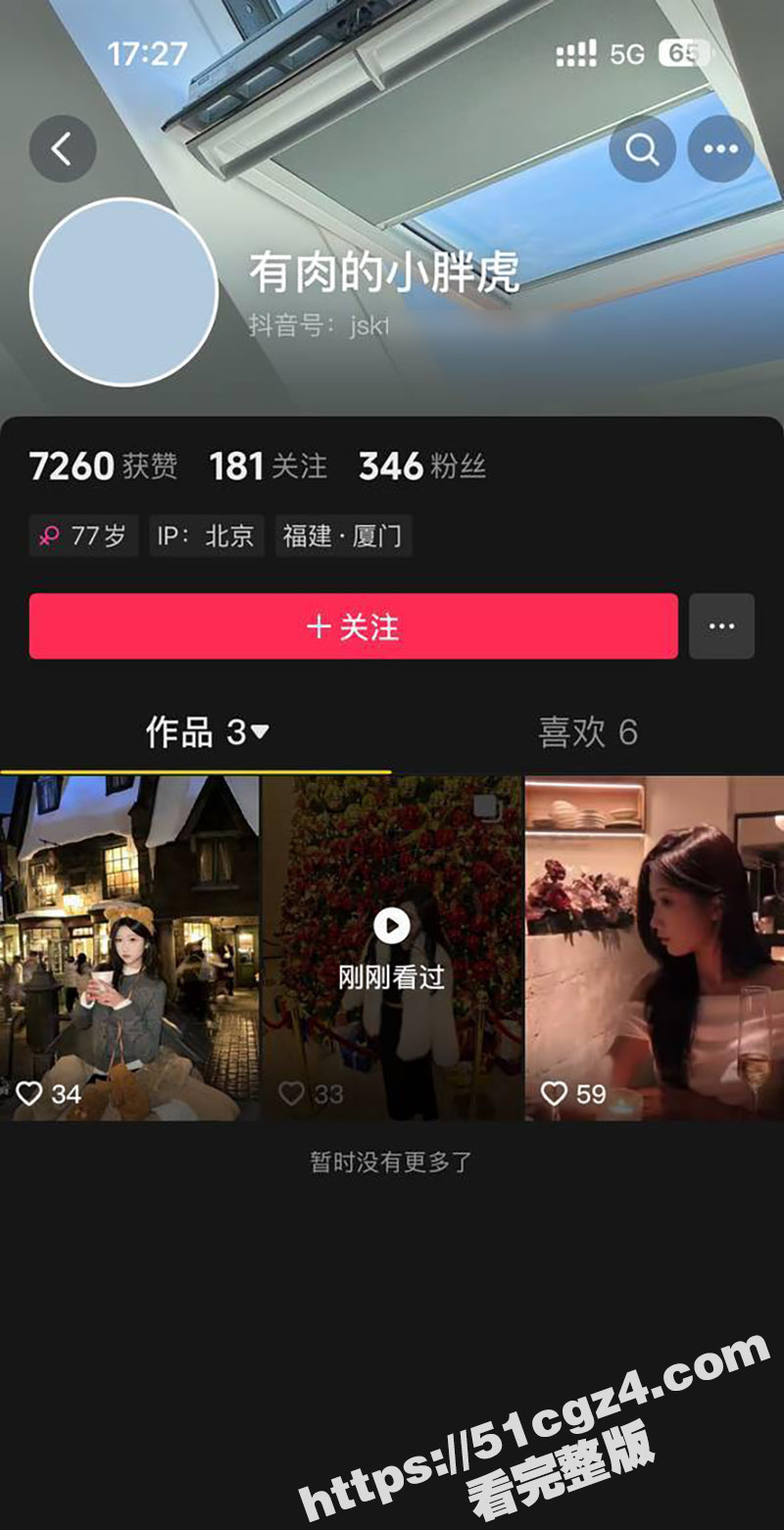This screenshot has width=784, height=1530.
Task: Follow this user with the + 关注 button
Action: pyautogui.click(x=353, y=626)
